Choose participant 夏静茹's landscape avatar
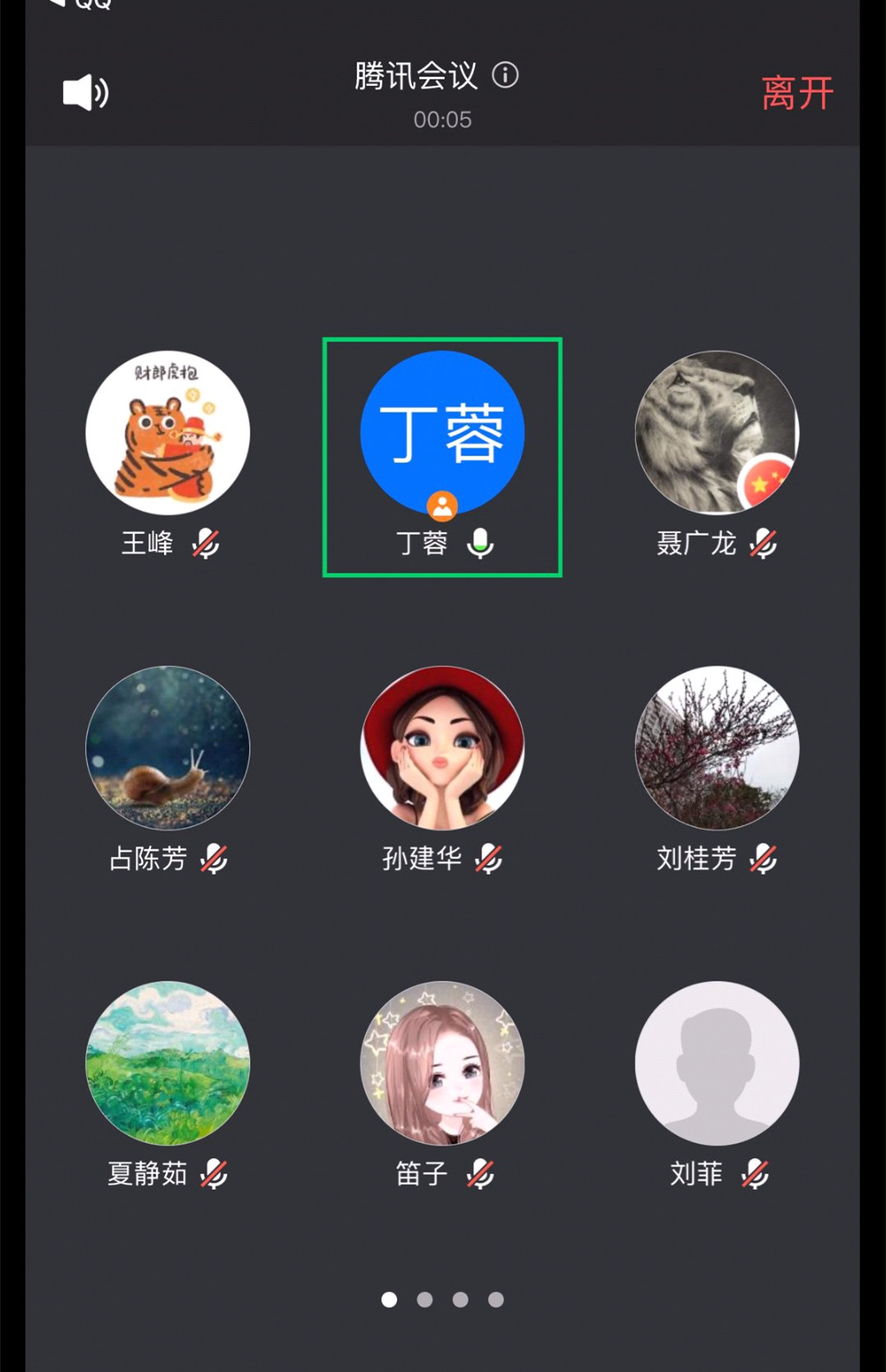The width and height of the screenshot is (886, 1372). [168, 1063]
